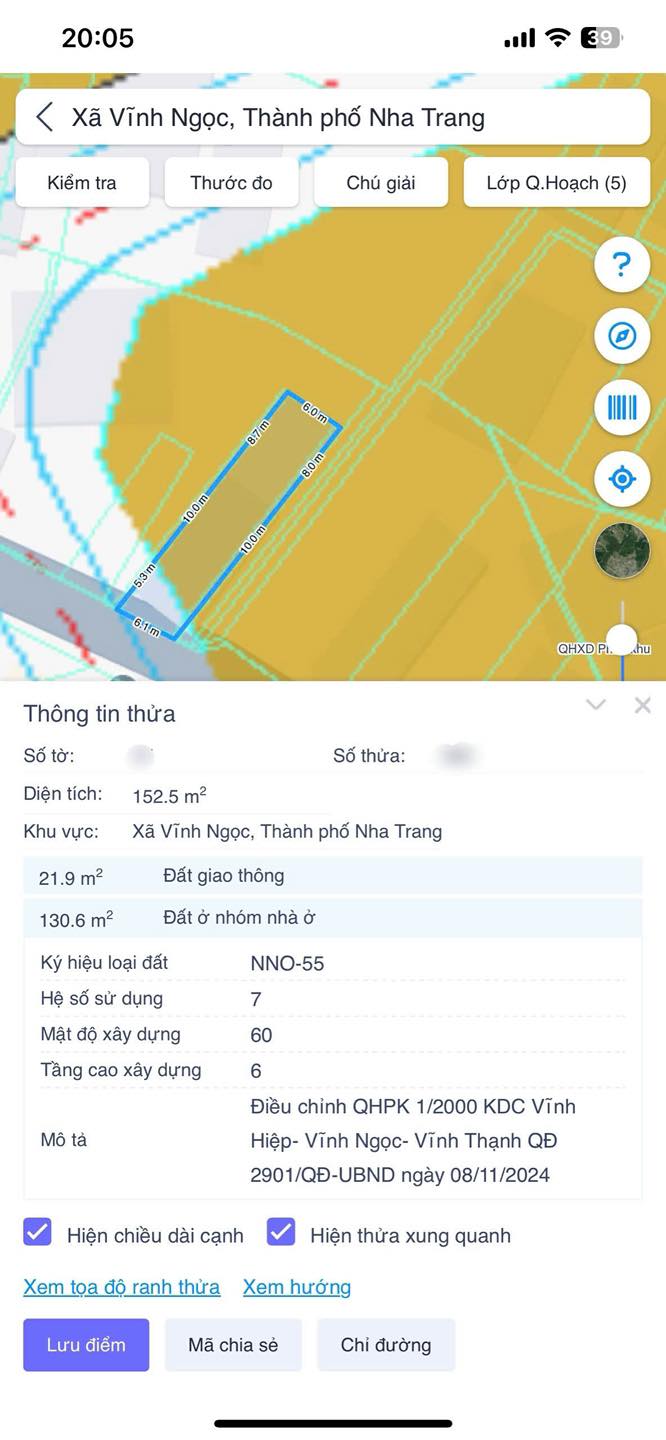The width and height of the screenshot is (666, 1440).
Task: Tap the barcode-style stripes icon
Action: pos(622,407)
